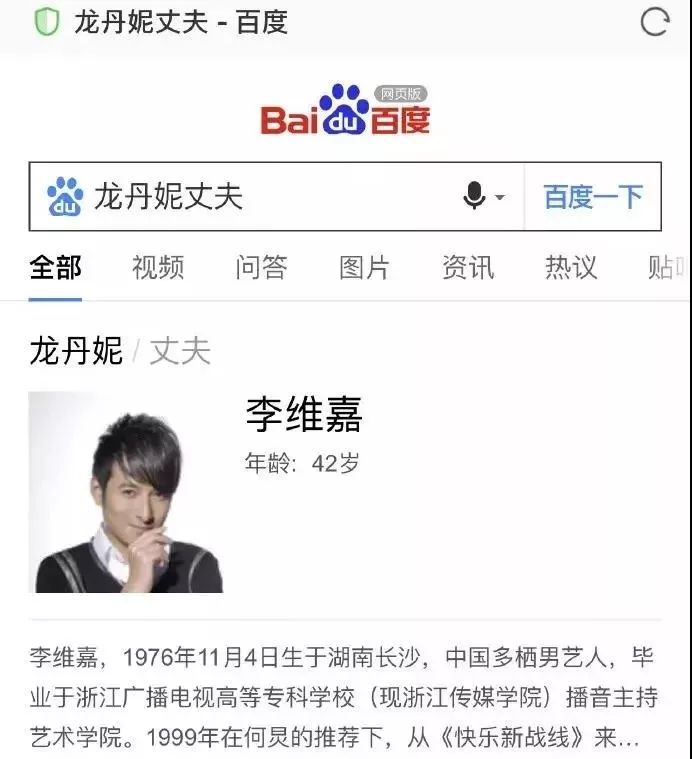Open the 图片 results tab
692x759 pixels.
click(364, 267)
